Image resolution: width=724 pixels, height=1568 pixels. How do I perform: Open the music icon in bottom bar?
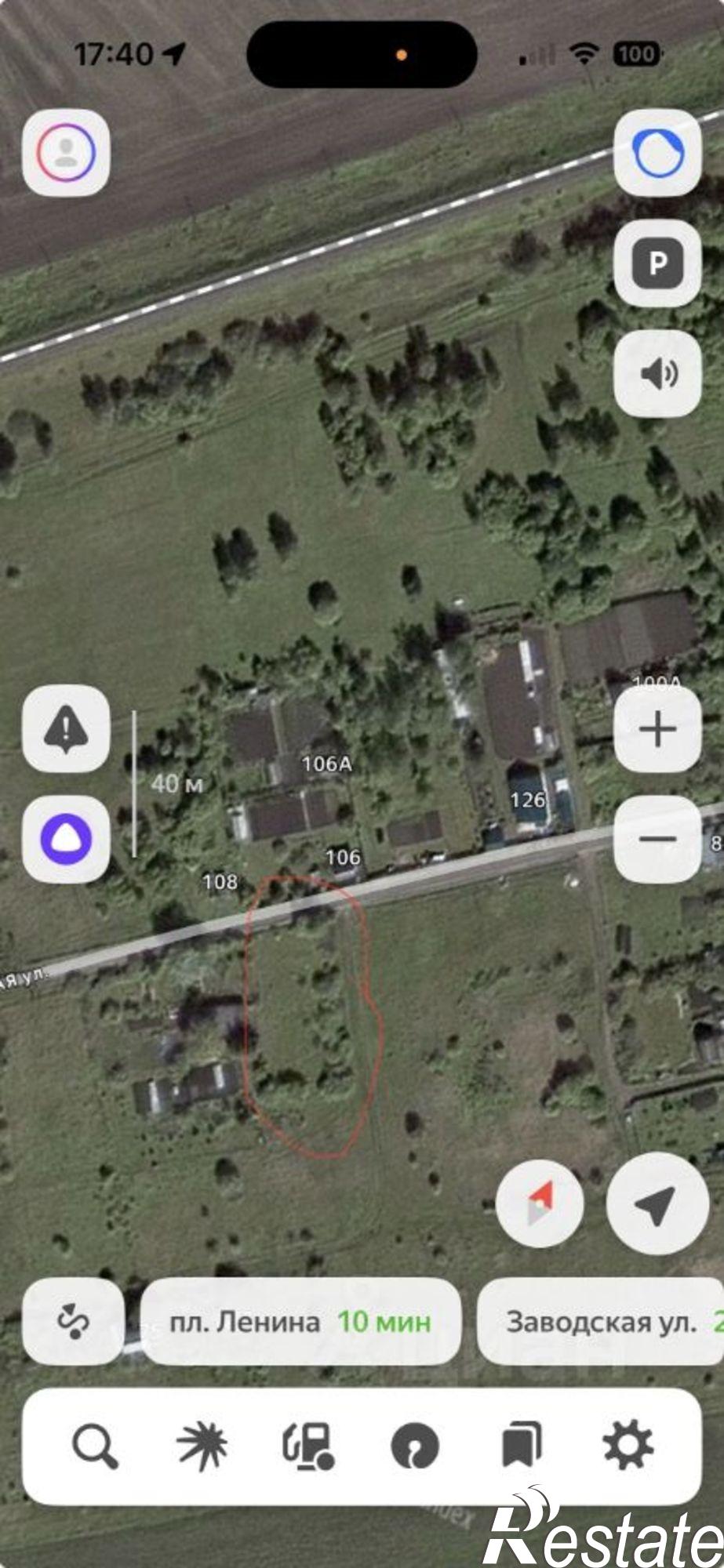tap(415, 1446)
